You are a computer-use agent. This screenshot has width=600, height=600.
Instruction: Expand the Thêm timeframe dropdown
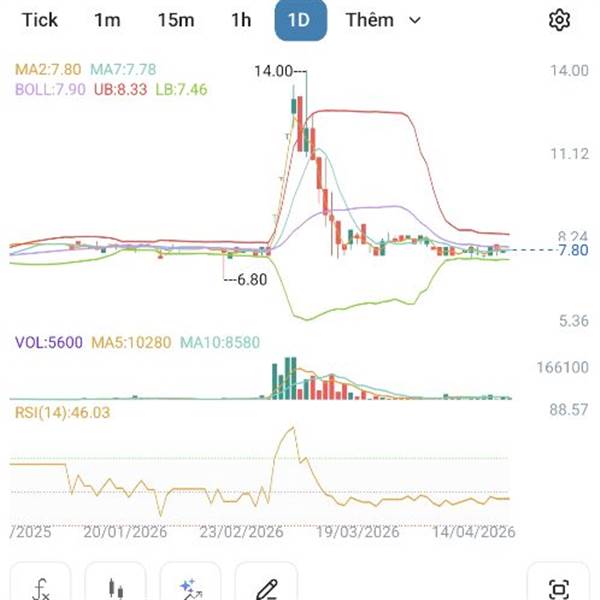click(383, 20)
